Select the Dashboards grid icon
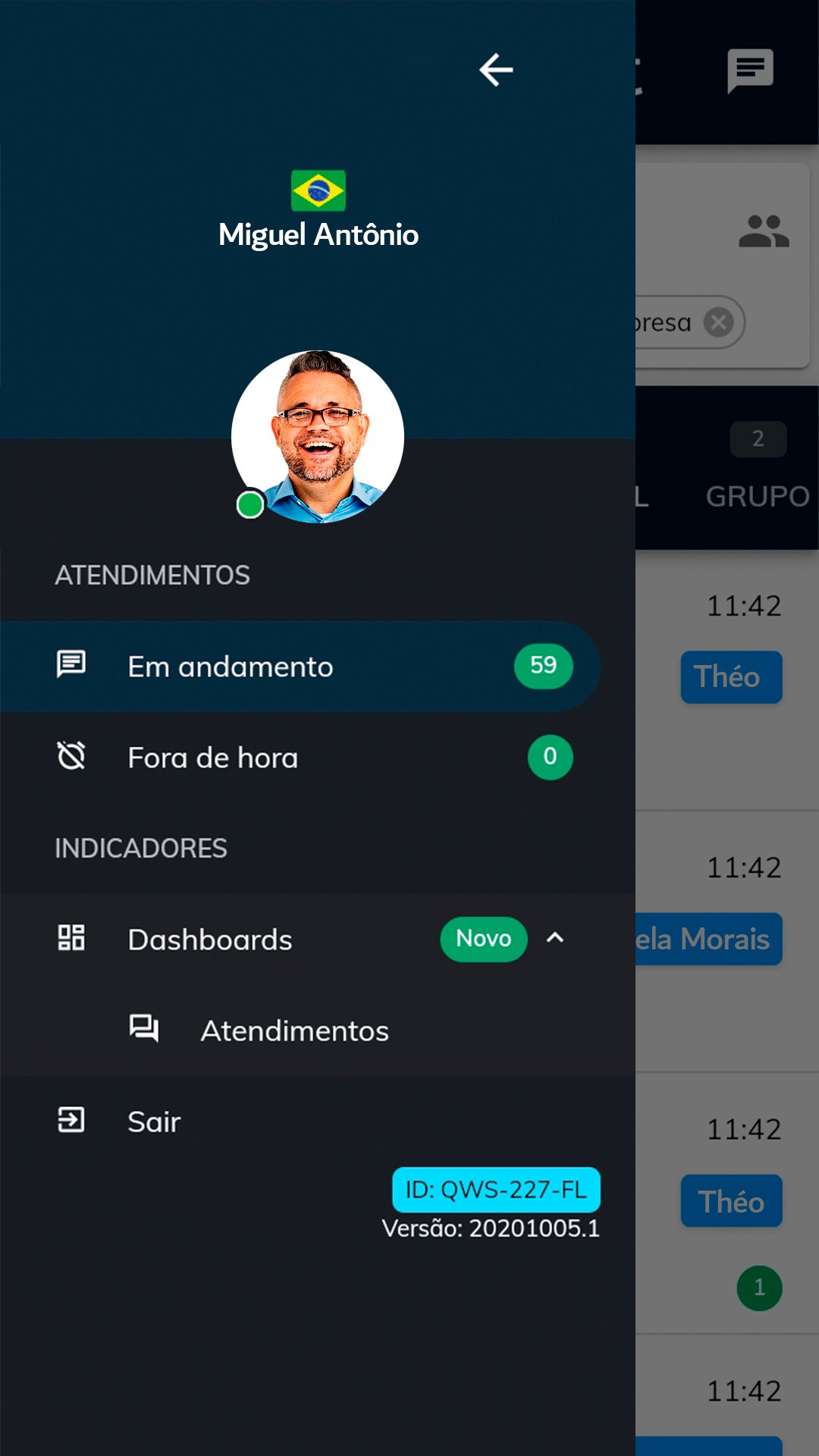The height and width of the screenshot is (1456, 819). (71, 939)
